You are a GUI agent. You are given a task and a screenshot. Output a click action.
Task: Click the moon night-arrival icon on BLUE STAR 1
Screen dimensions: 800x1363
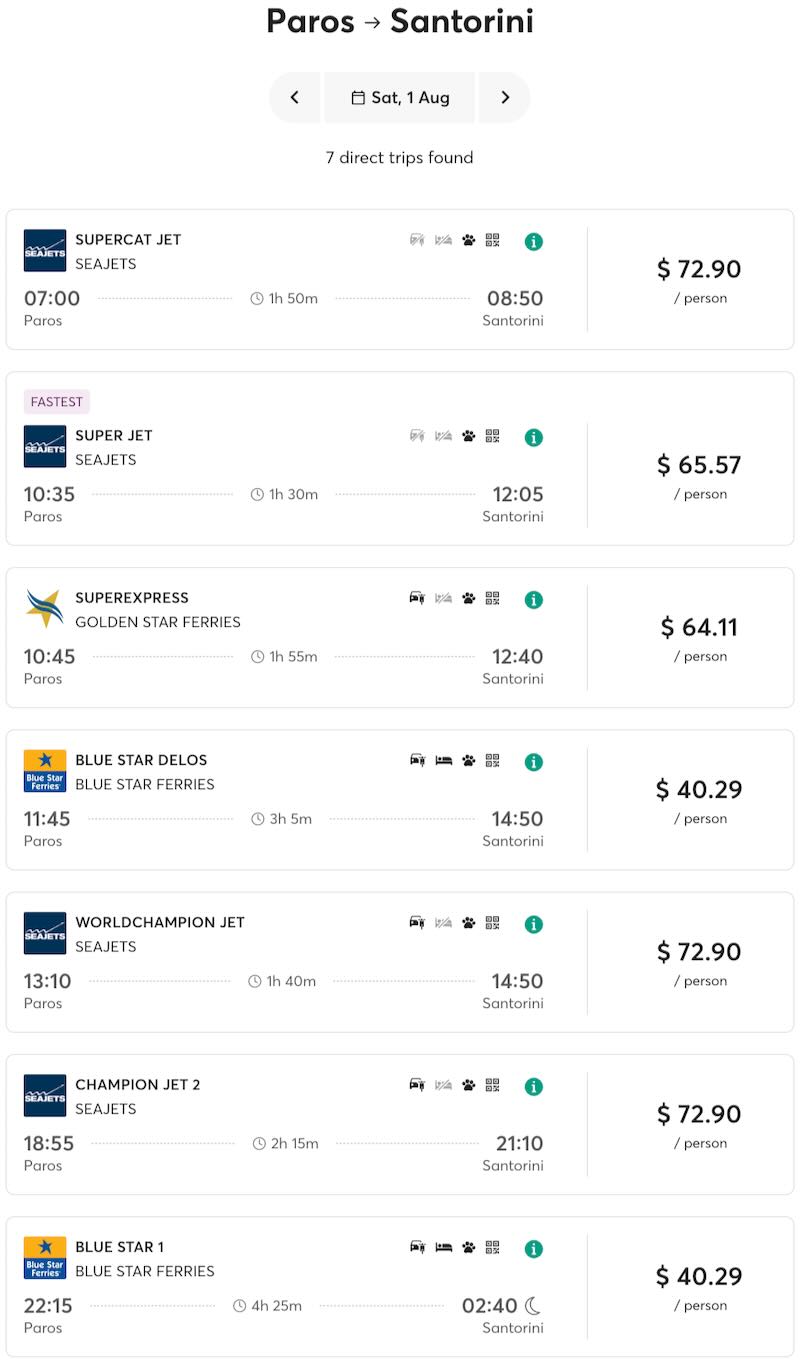click(531, 1306)
